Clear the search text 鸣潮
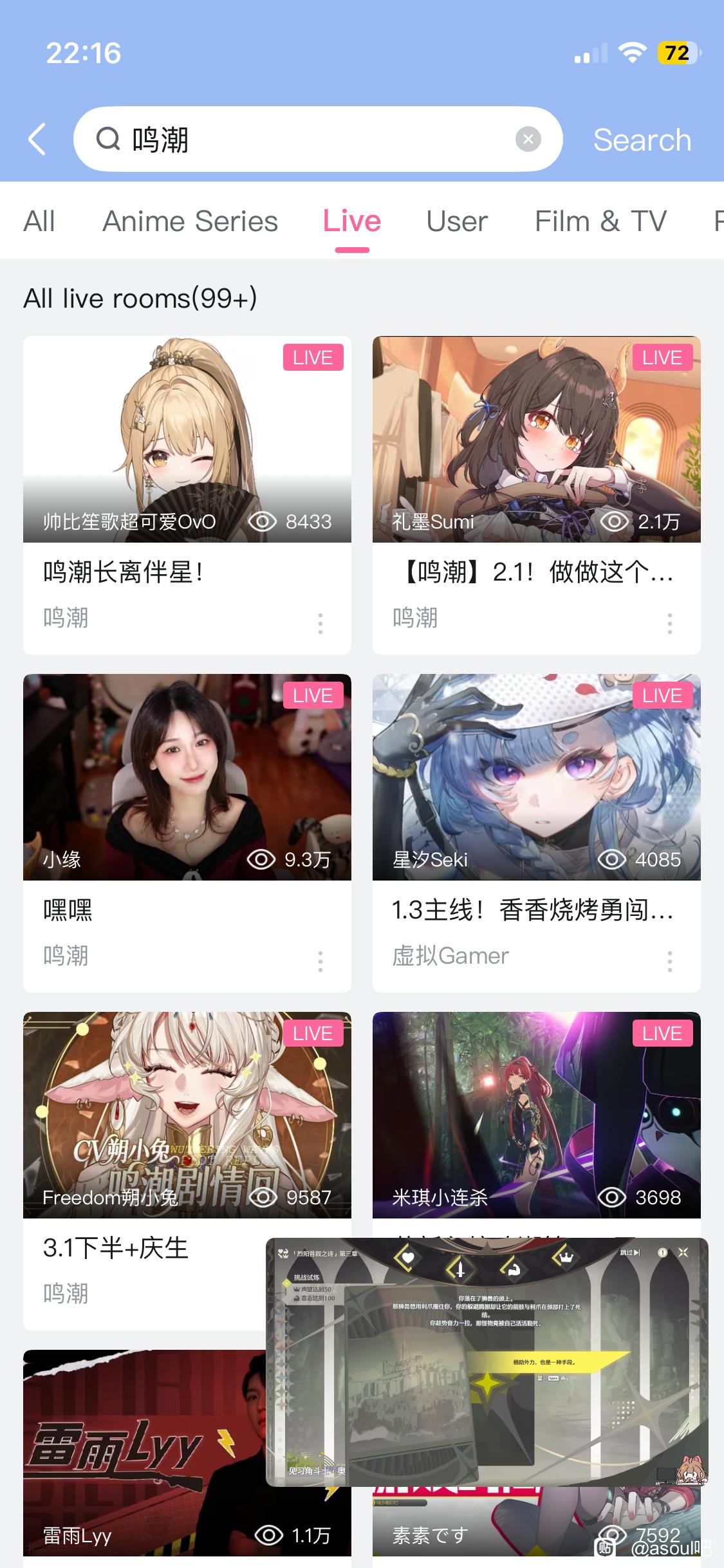This screenshot has height=1568, width=724. [x=528, y=139]
